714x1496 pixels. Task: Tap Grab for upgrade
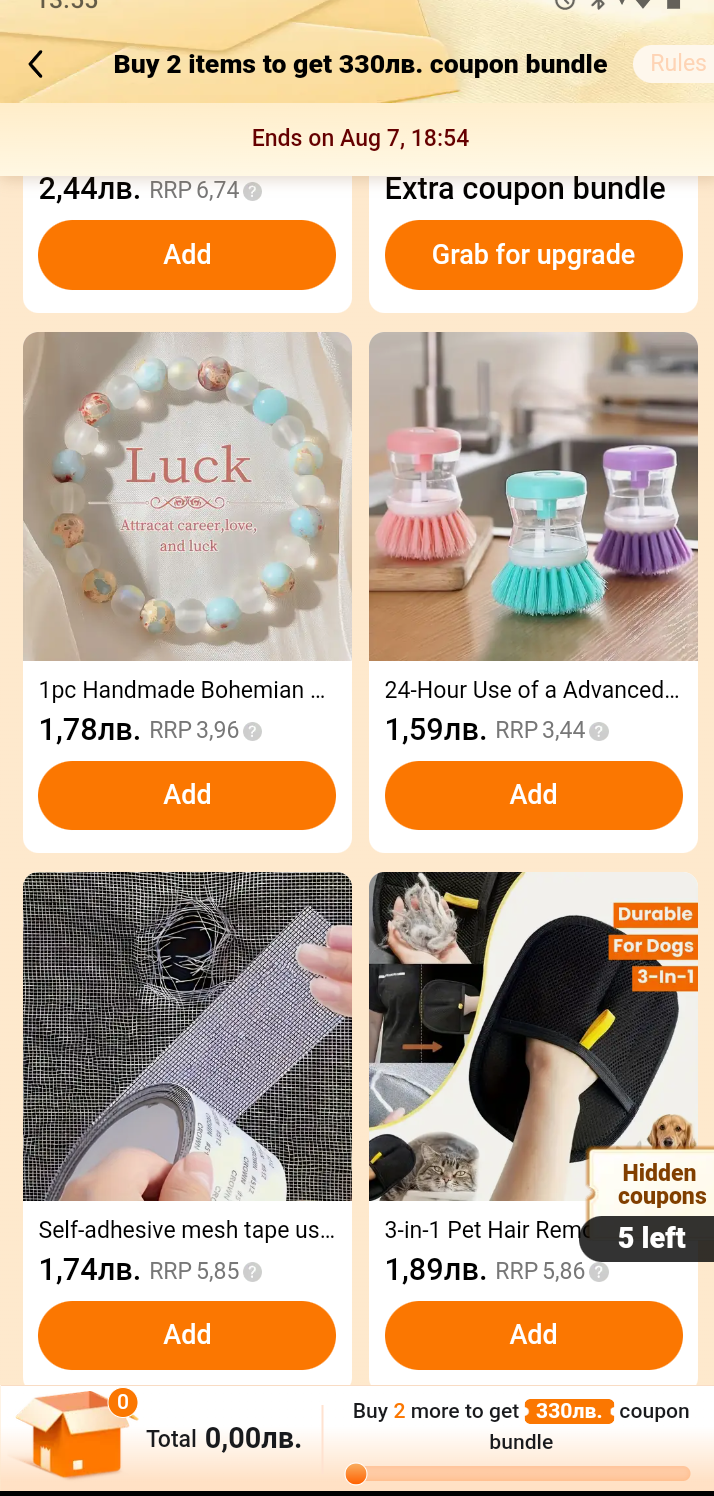[x=533, y=254]
